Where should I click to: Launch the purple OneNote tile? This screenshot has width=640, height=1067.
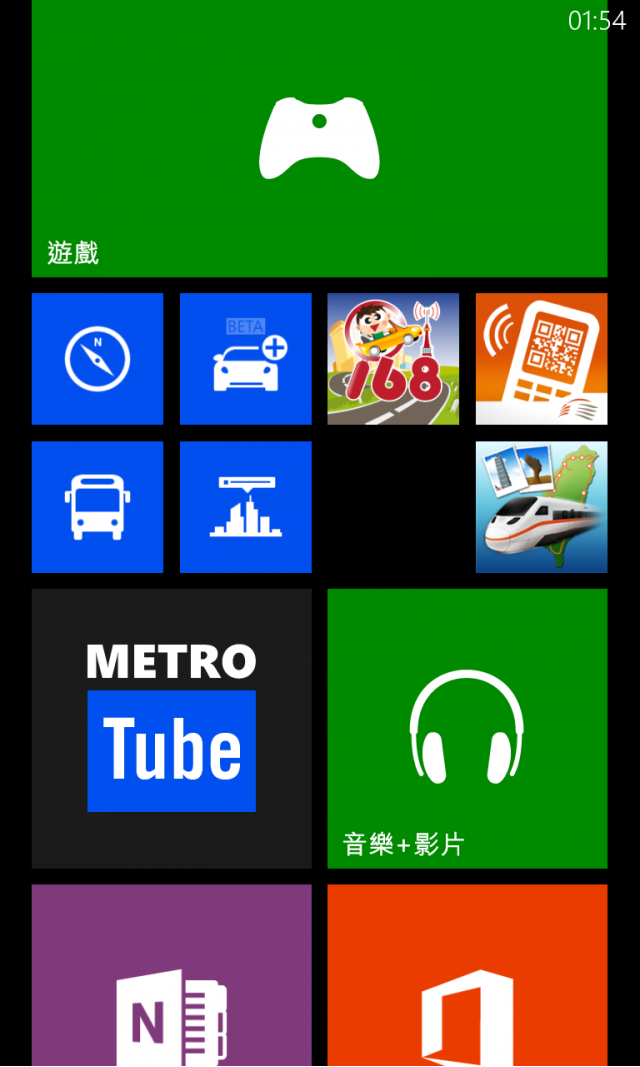171,975
